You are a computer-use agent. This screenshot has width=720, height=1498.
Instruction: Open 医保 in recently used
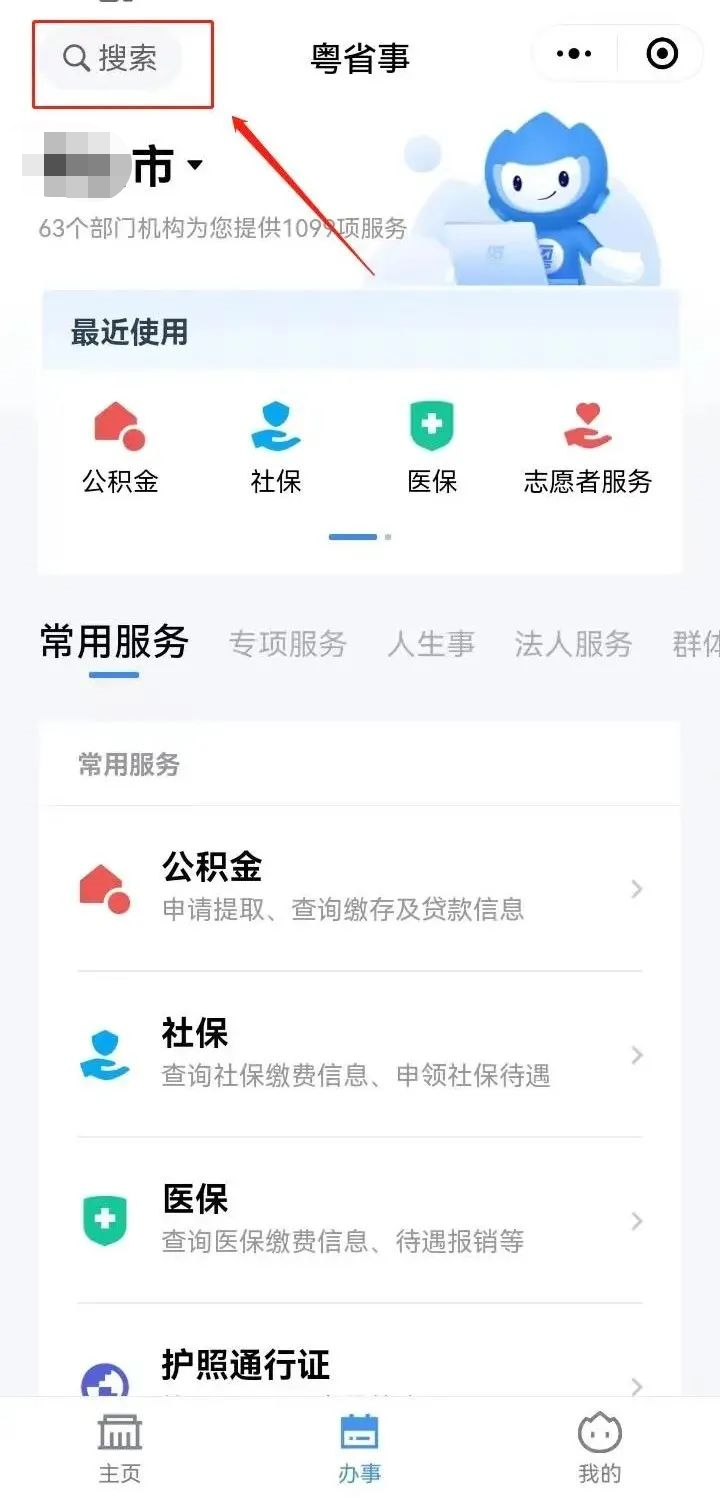coord(432,447)
